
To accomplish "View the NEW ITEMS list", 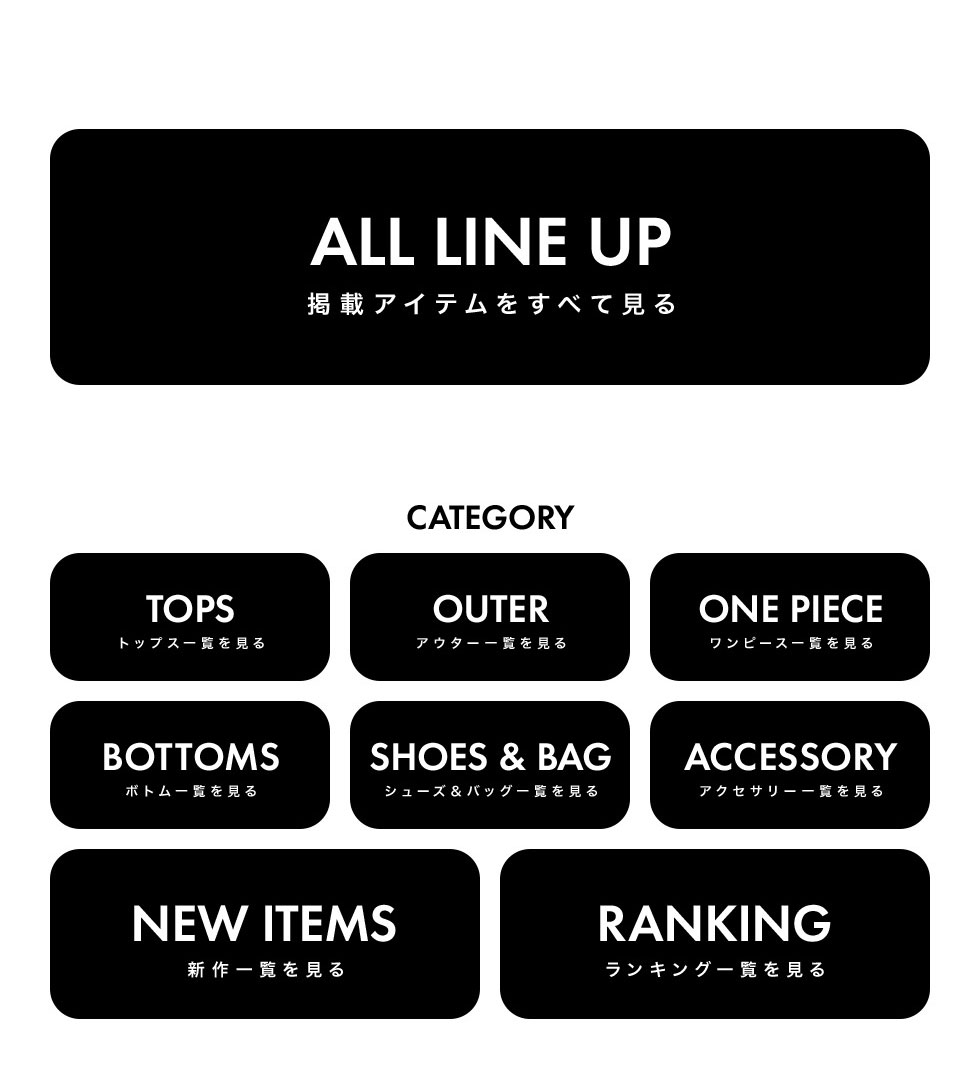I will [x=265, y=934].
